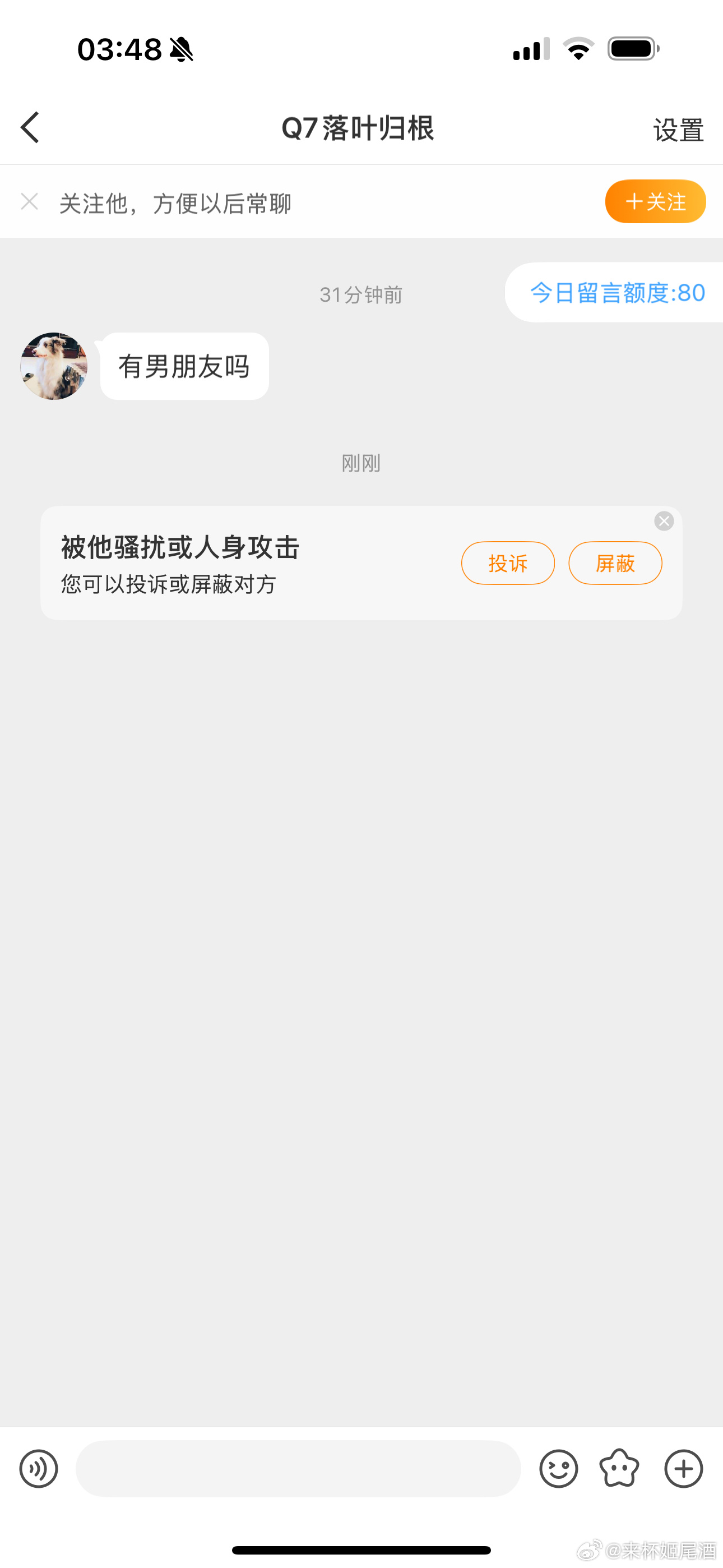Go back from the Q7落叶归根 chat
The width and height of the screenshot is (723, 1568).
click(30, 128)
